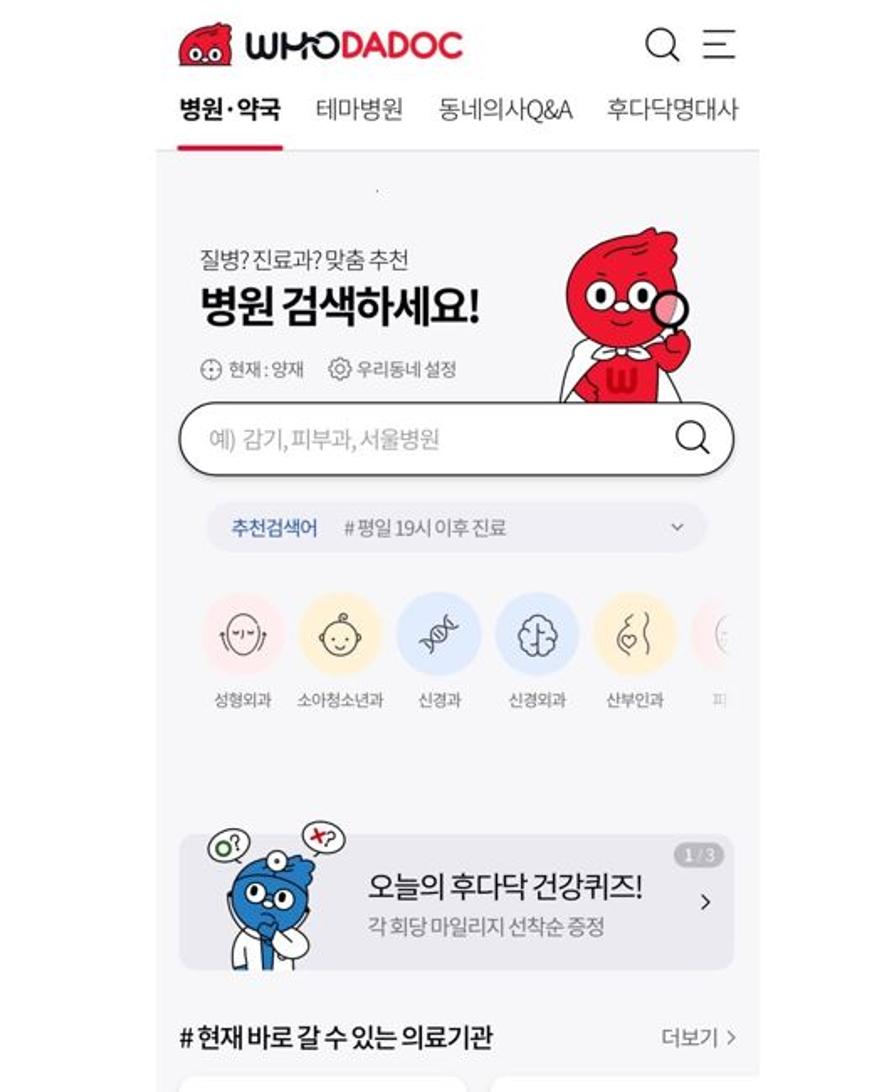889x1092 pixels.
Task: Tap 더보기 for available medical institutions
Action: coord(699,1038)
